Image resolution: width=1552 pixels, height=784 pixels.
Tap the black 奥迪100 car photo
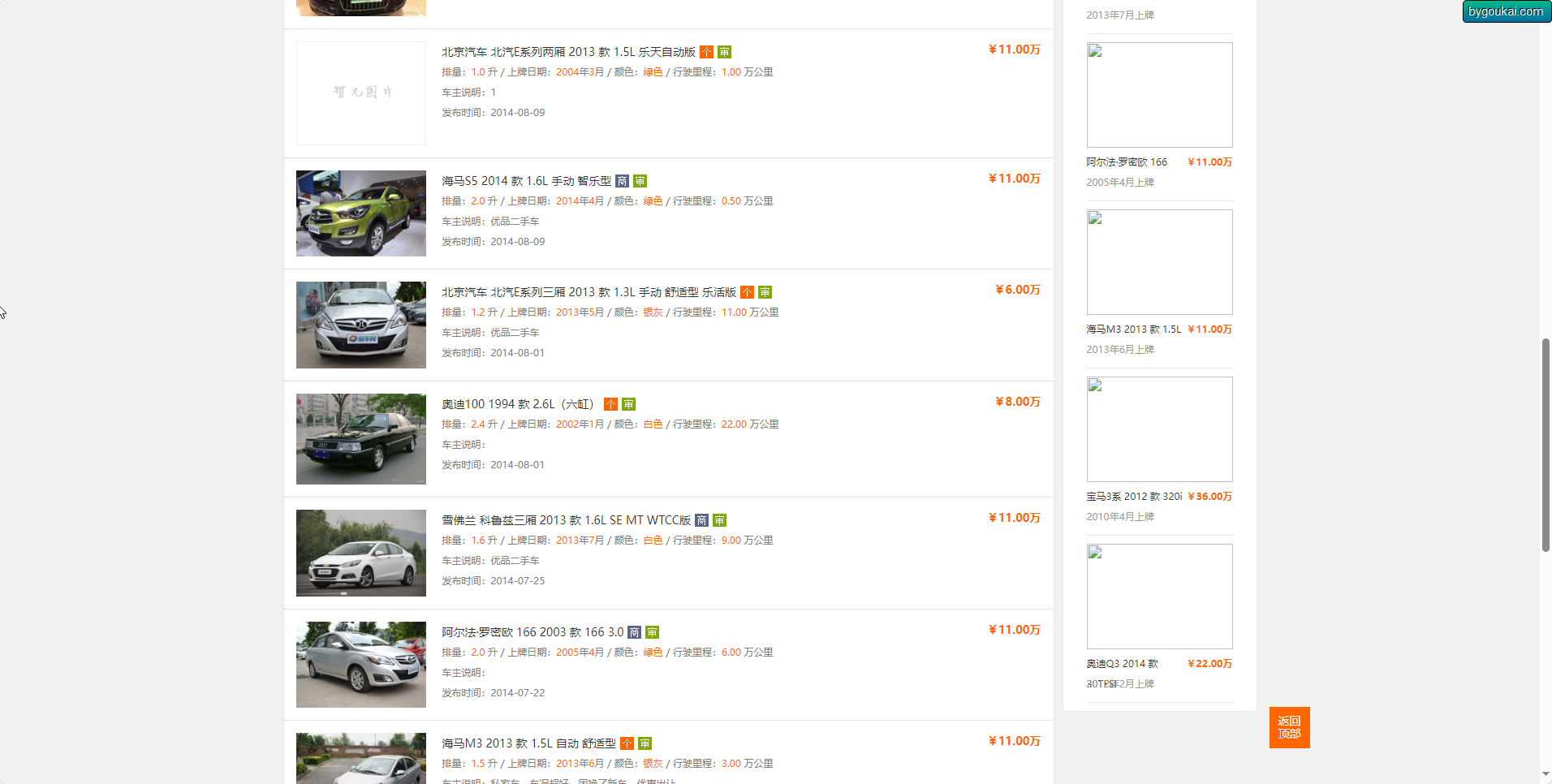[x=360, y=438]
